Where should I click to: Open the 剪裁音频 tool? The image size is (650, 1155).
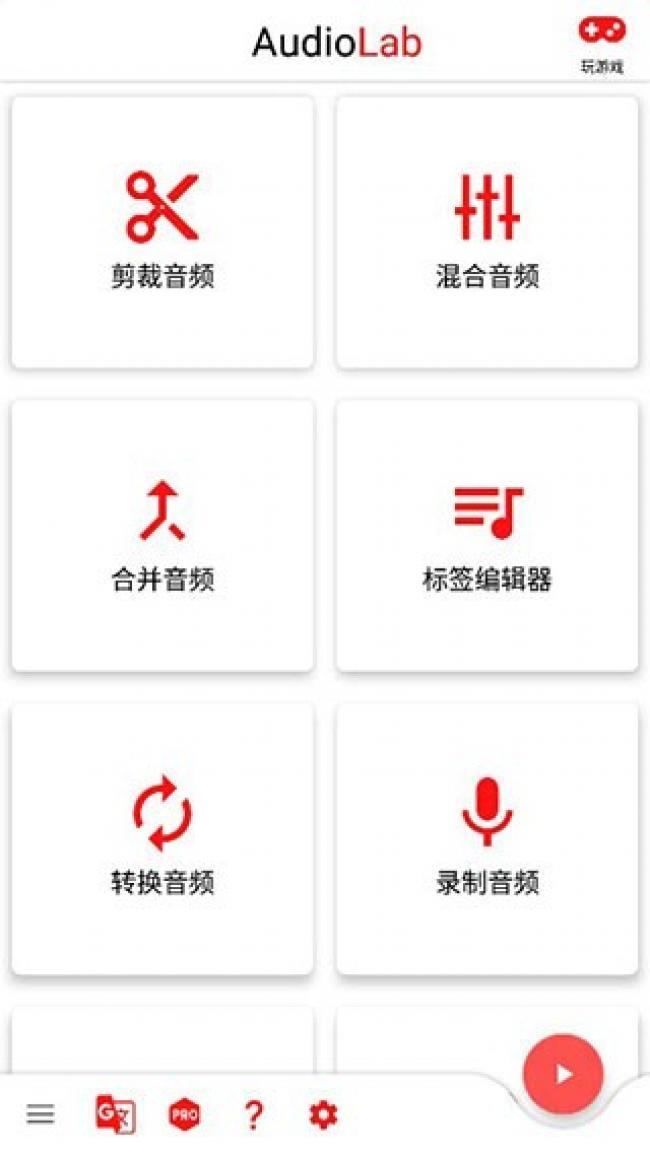(x=162, y=232)
